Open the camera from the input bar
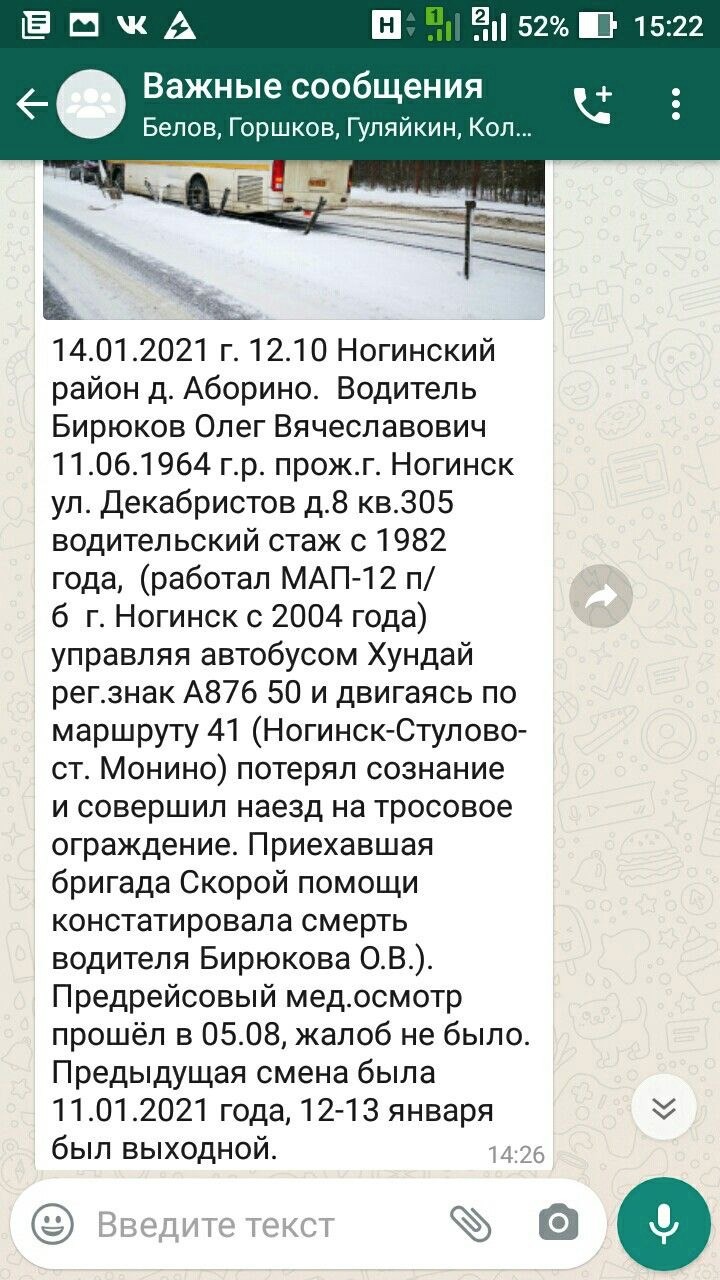Viewport: 720px width, 1280px height. click(558, 1223)
